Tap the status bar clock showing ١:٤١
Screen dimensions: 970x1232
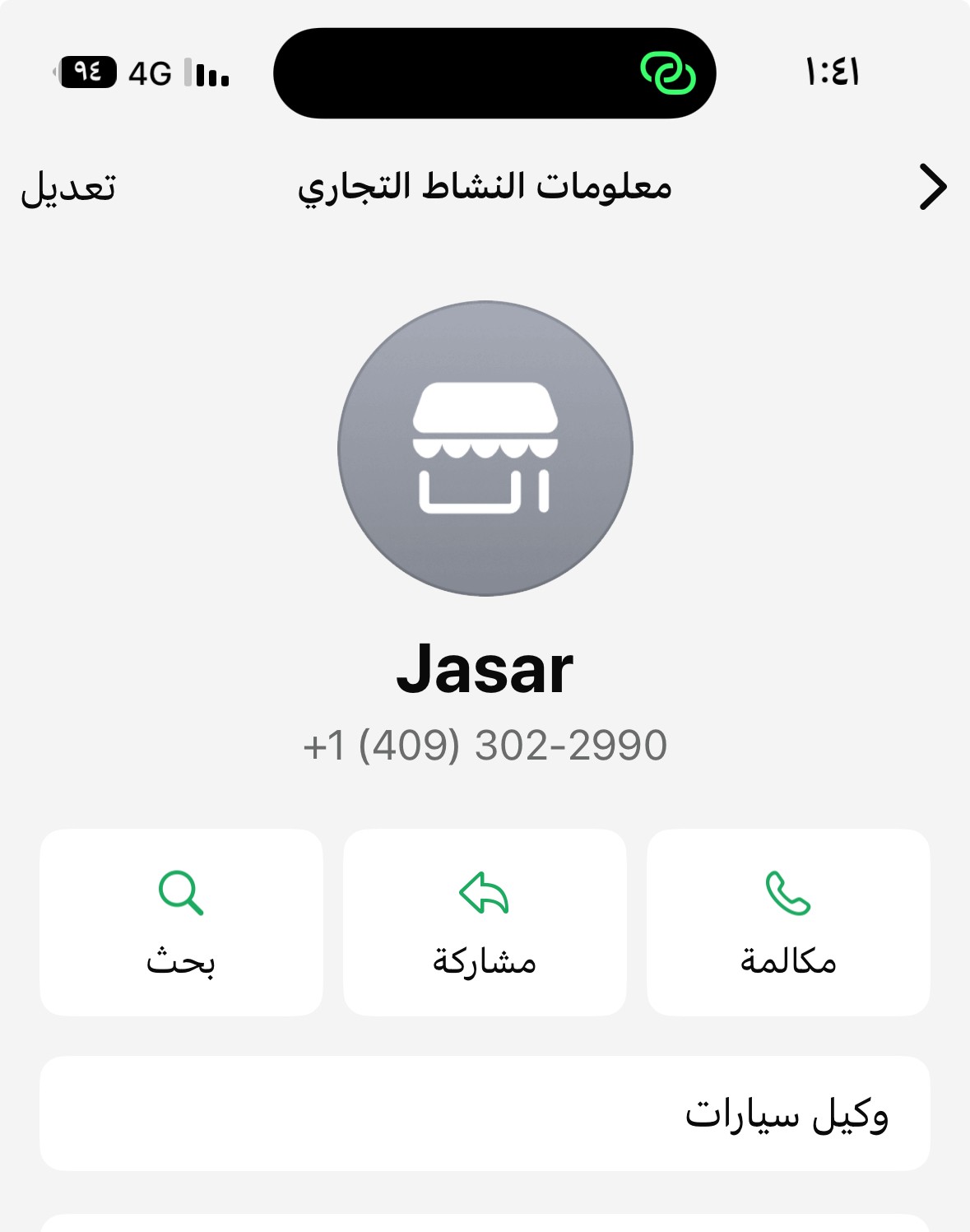833,74
